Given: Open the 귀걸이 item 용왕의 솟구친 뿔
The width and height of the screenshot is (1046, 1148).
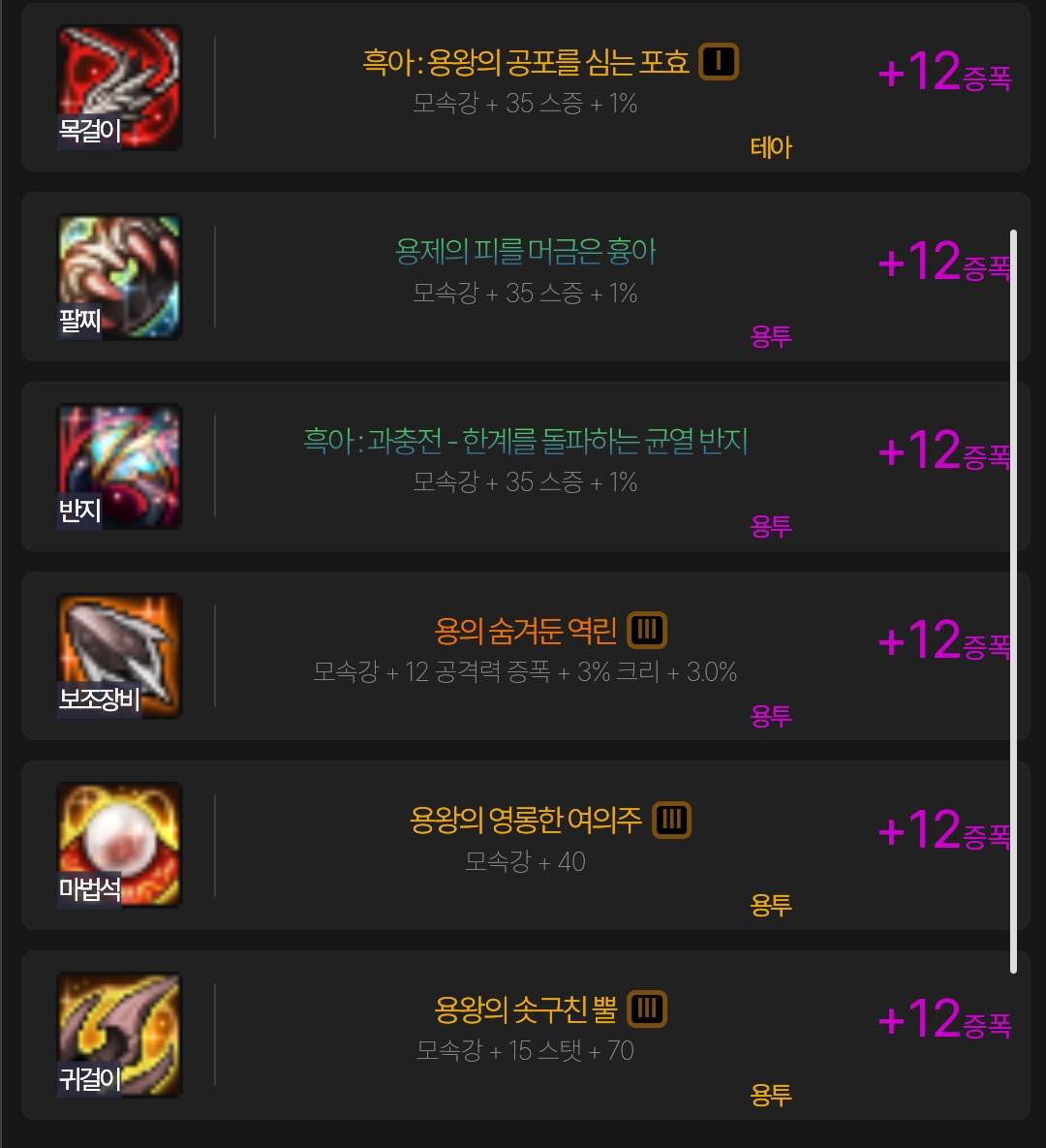Looking at the screenshot, I should [x=526, y=1010].
